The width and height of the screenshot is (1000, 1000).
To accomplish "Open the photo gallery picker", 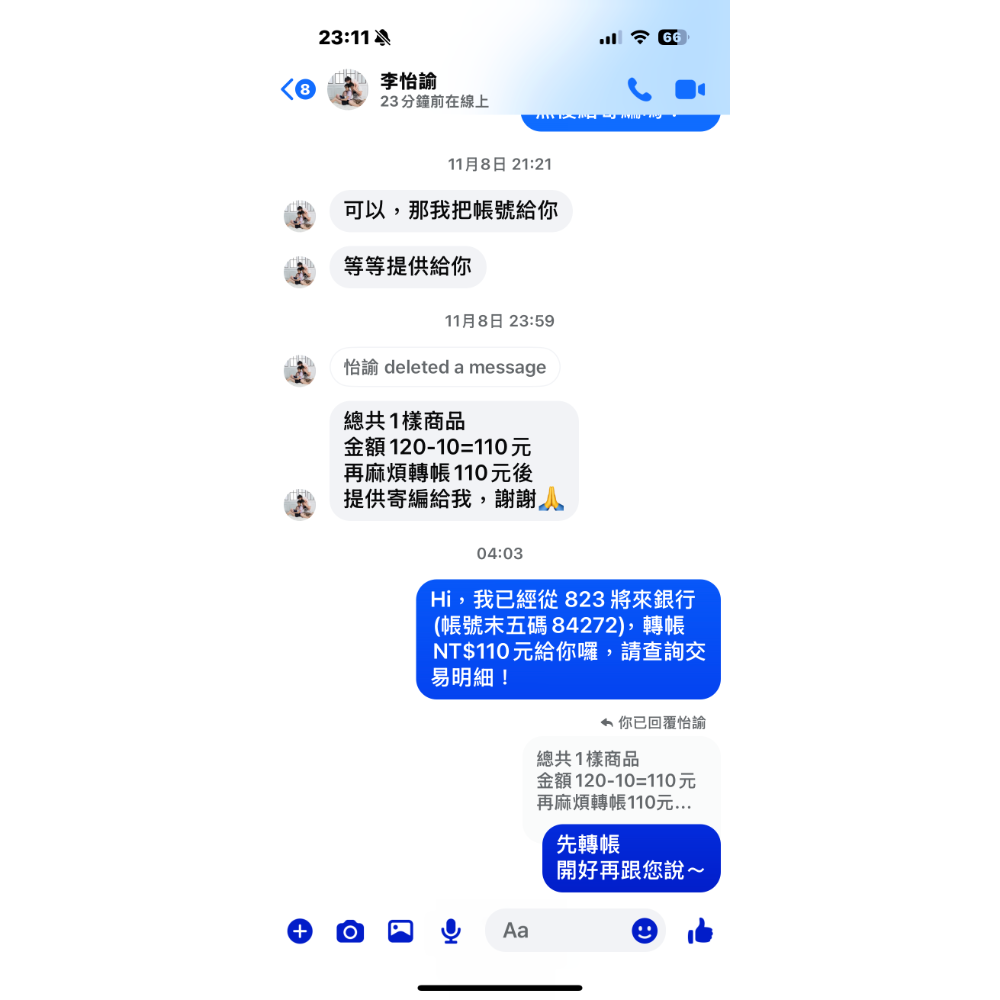I will click(401, 931).
